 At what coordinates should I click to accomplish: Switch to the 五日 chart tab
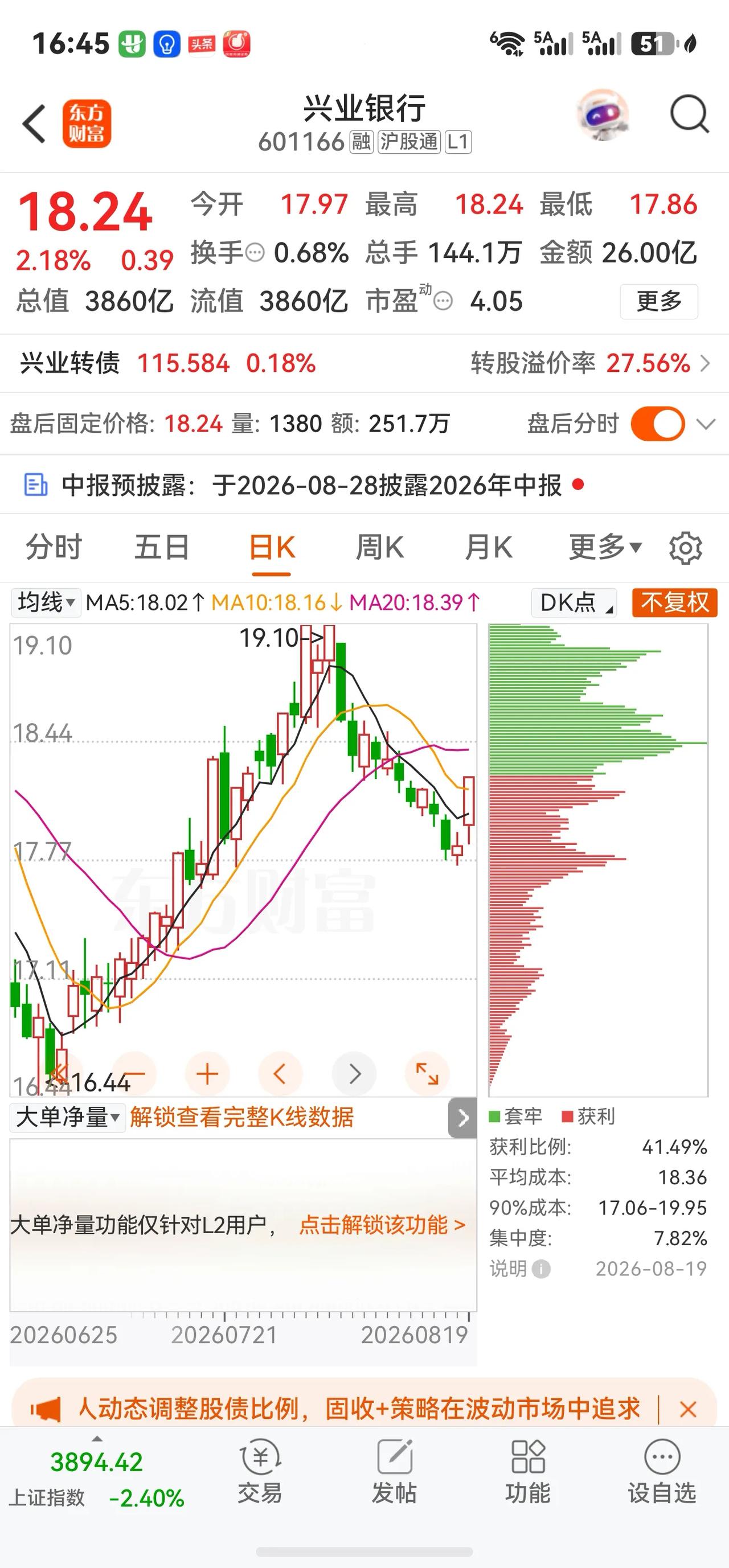coord(162,547)
